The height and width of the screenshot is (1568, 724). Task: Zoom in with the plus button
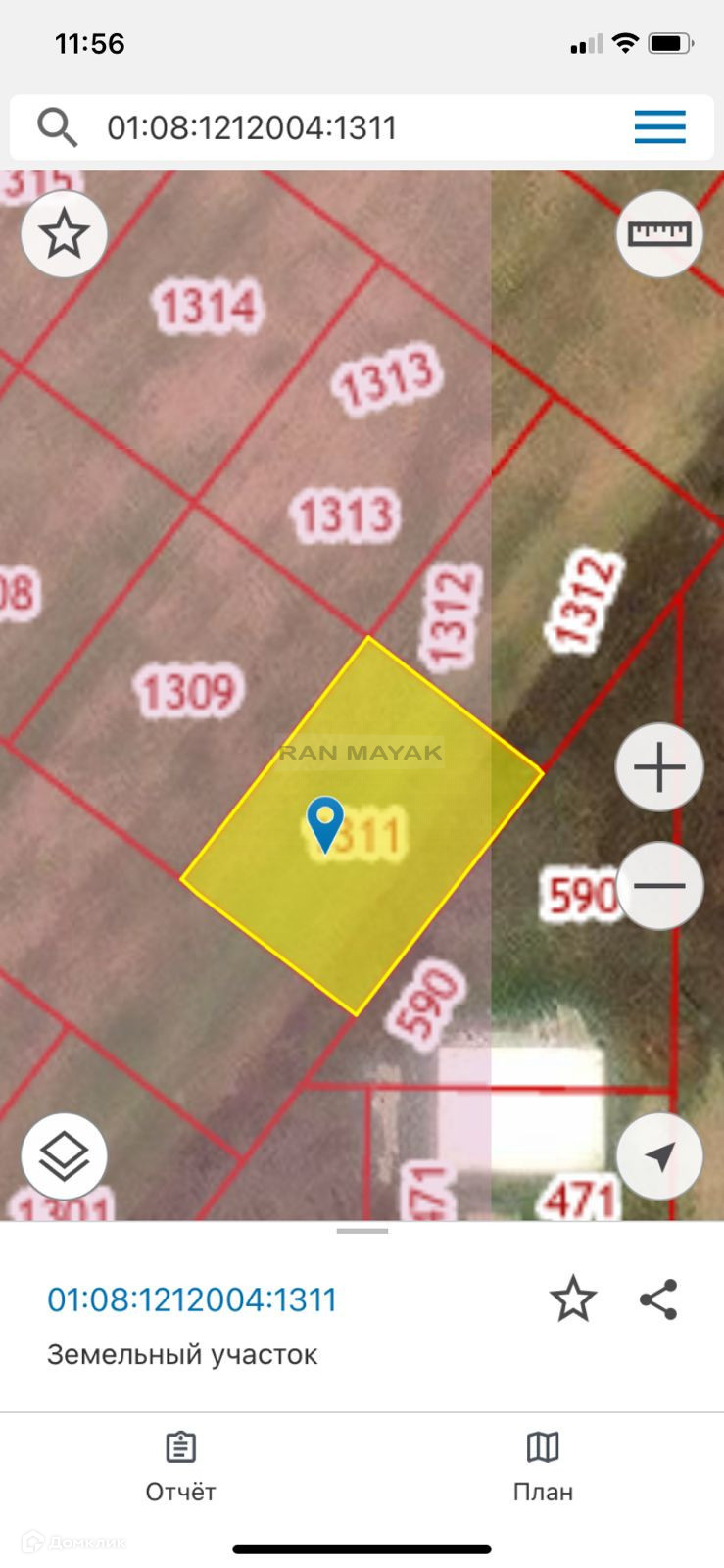tap(659, 767)
